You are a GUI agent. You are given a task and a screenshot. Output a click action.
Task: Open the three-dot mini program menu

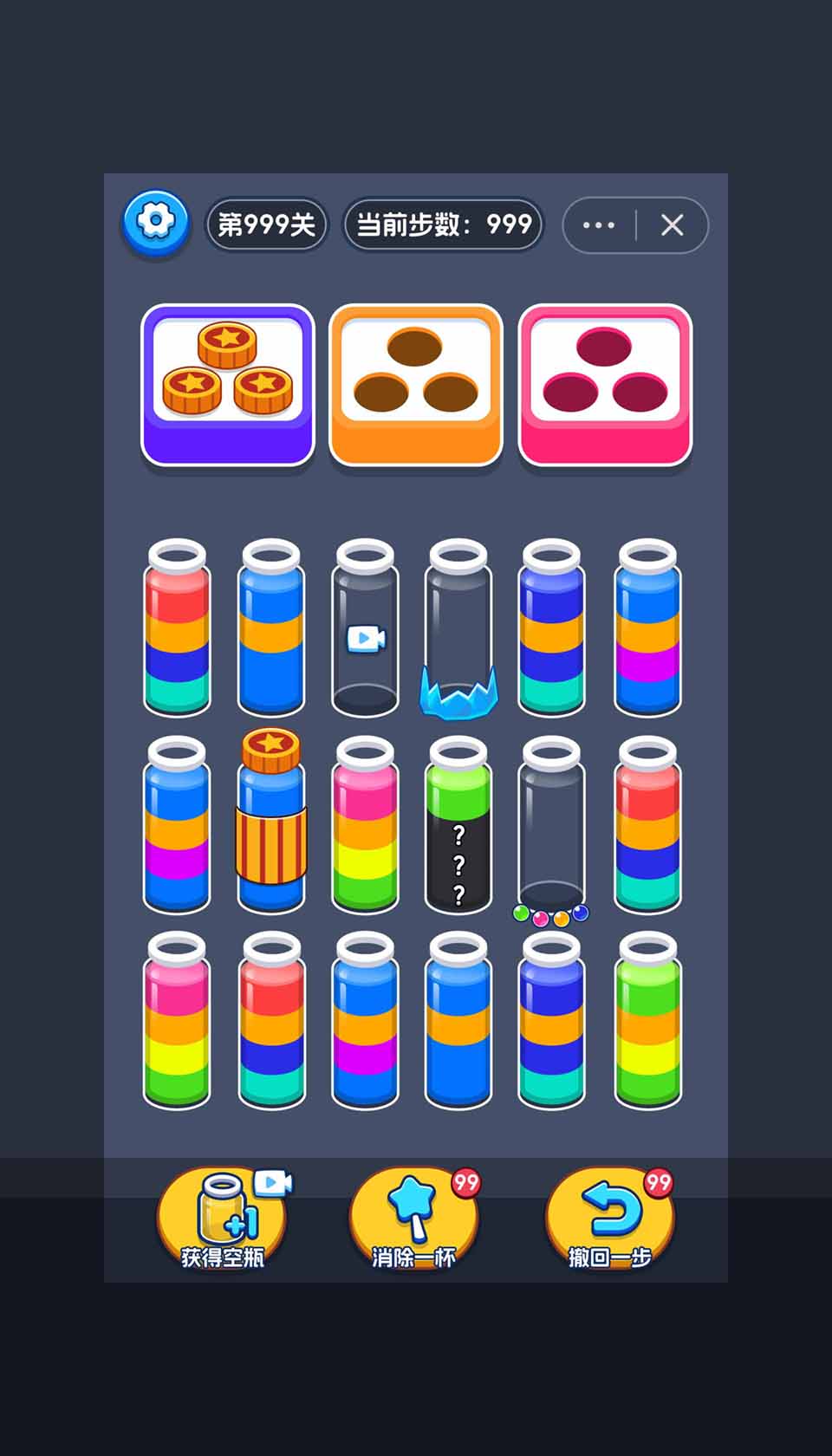(599, 225)
